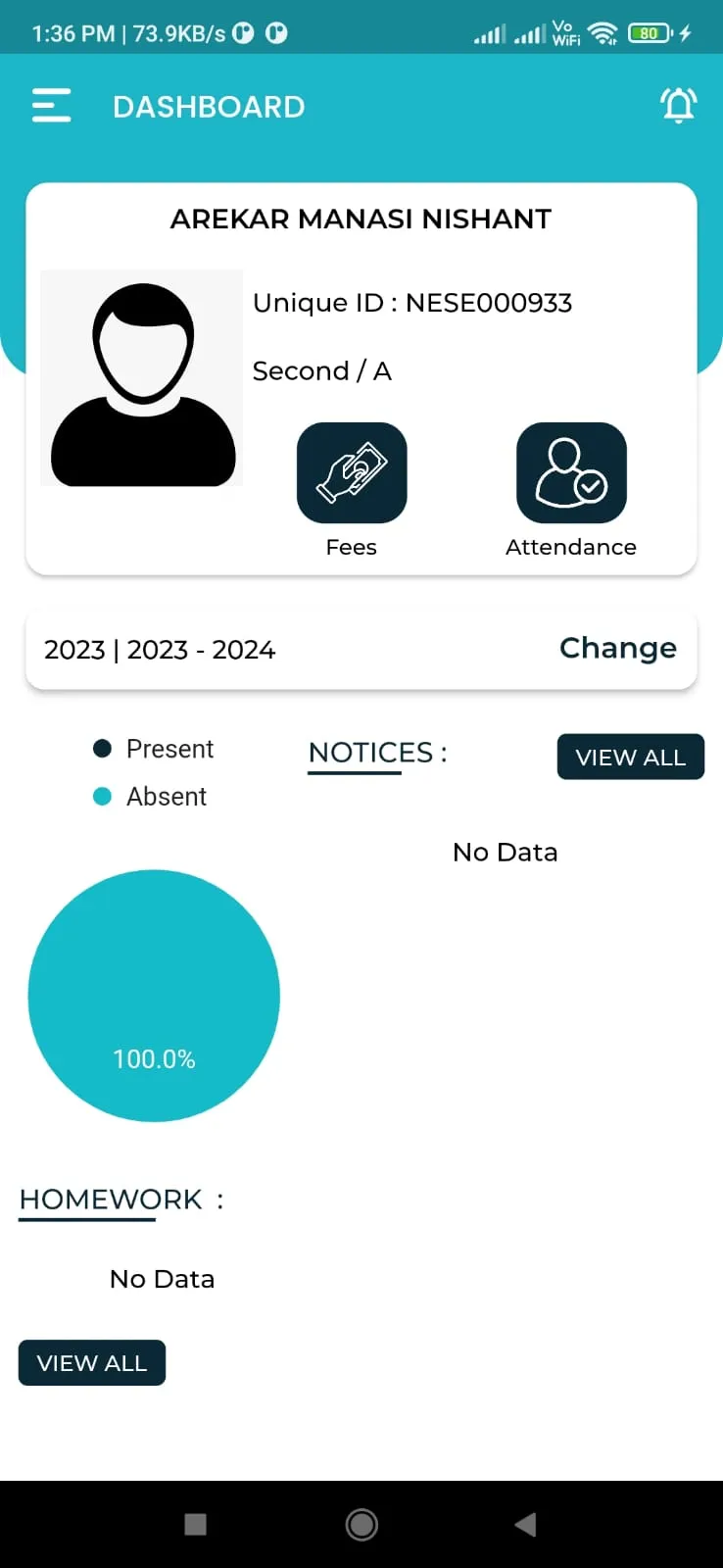
Task: Tap the student profile photo
Action: 142,378
